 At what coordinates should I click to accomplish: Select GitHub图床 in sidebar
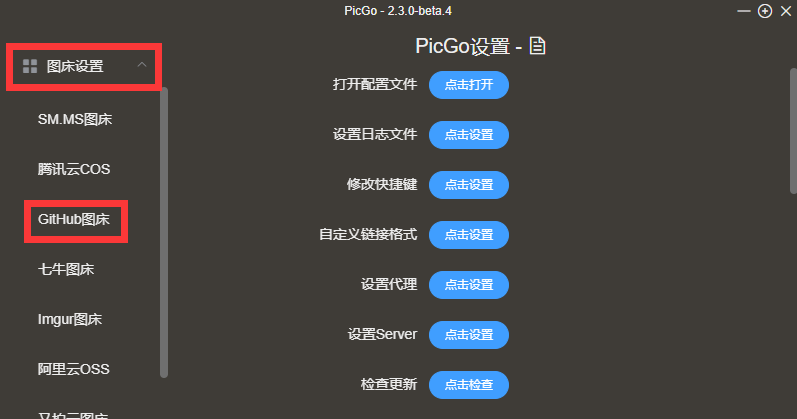click(x=74, y=219)
